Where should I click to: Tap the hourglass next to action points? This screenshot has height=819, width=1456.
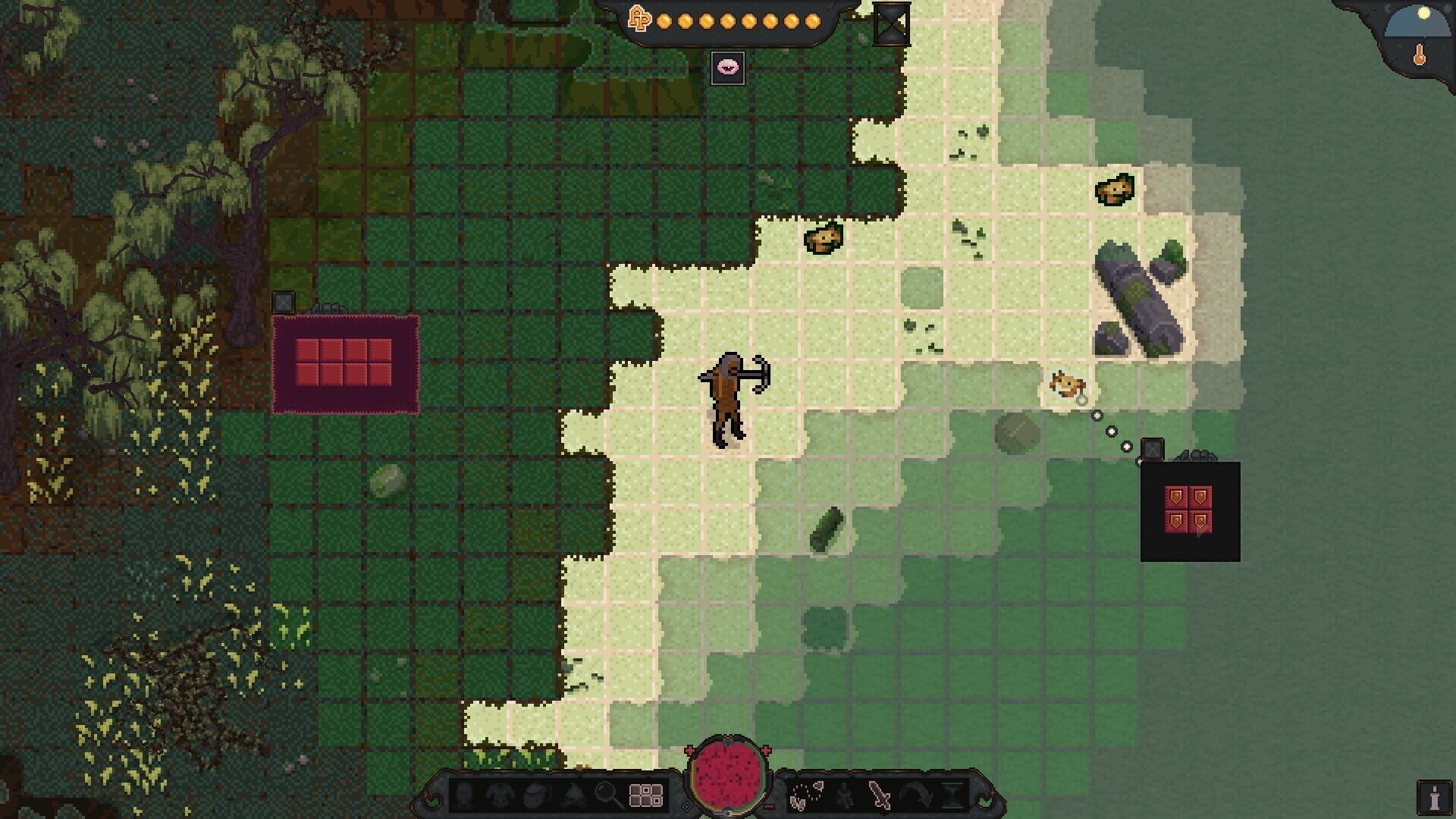(891, 26)
